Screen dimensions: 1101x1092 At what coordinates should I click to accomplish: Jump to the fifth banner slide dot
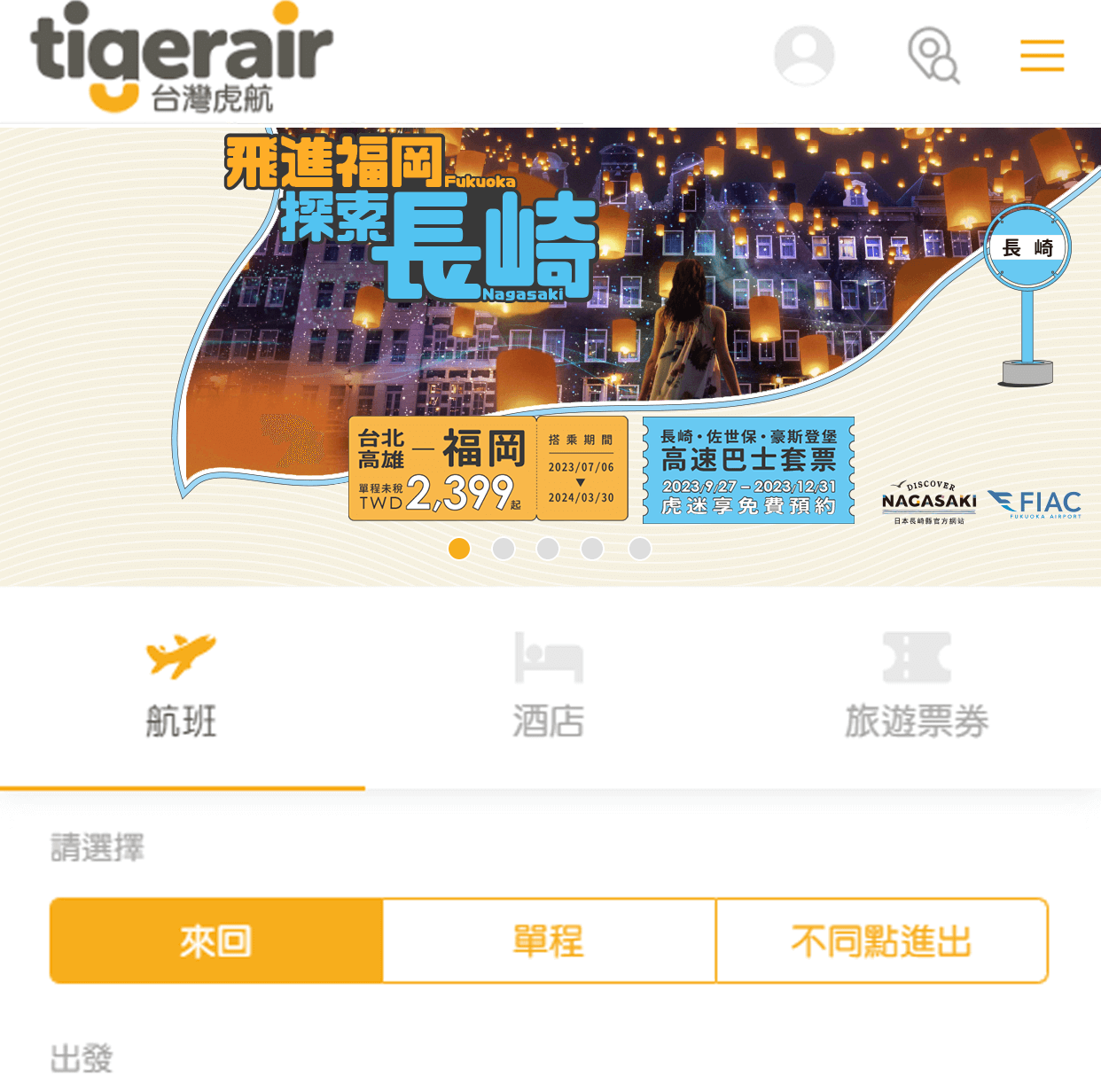tap(639, 549)
